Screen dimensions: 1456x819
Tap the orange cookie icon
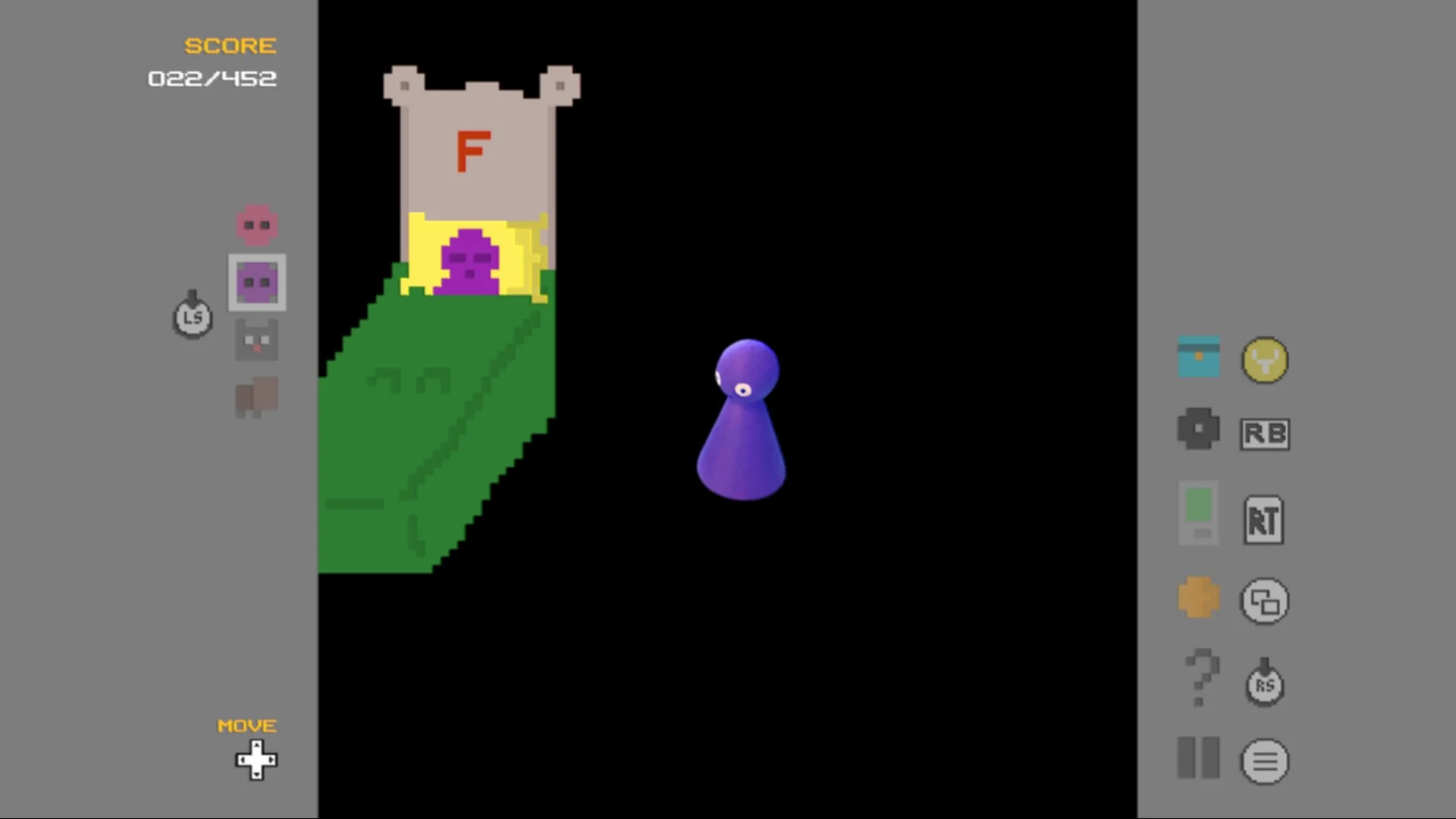coord(1198,598)
